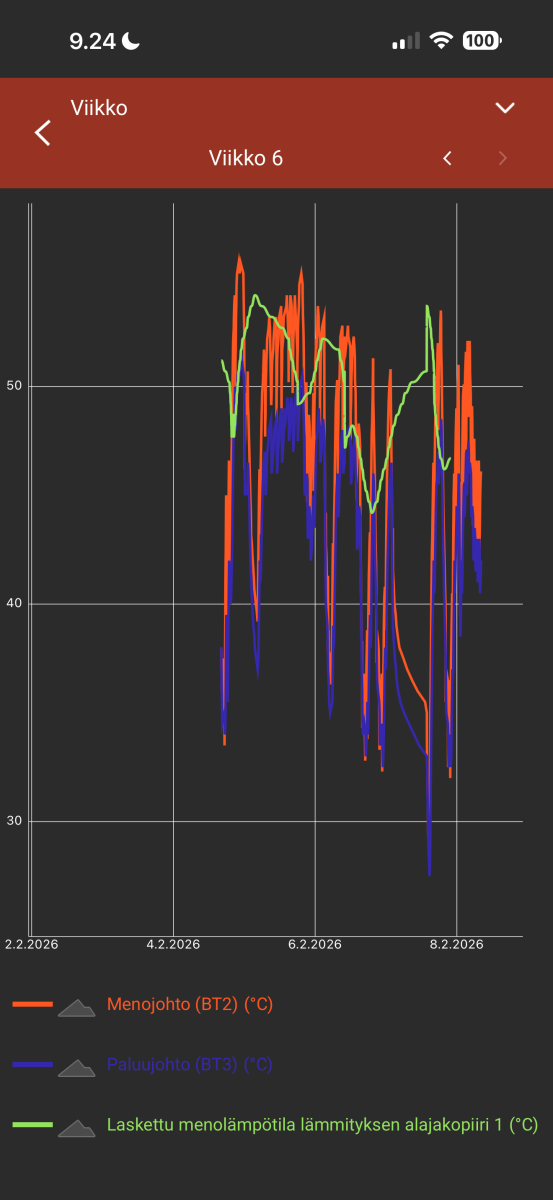The image size is (553, 1200).
Task: Go back using the header arrow
Action: pyautogui.click(x=42, y=133)
